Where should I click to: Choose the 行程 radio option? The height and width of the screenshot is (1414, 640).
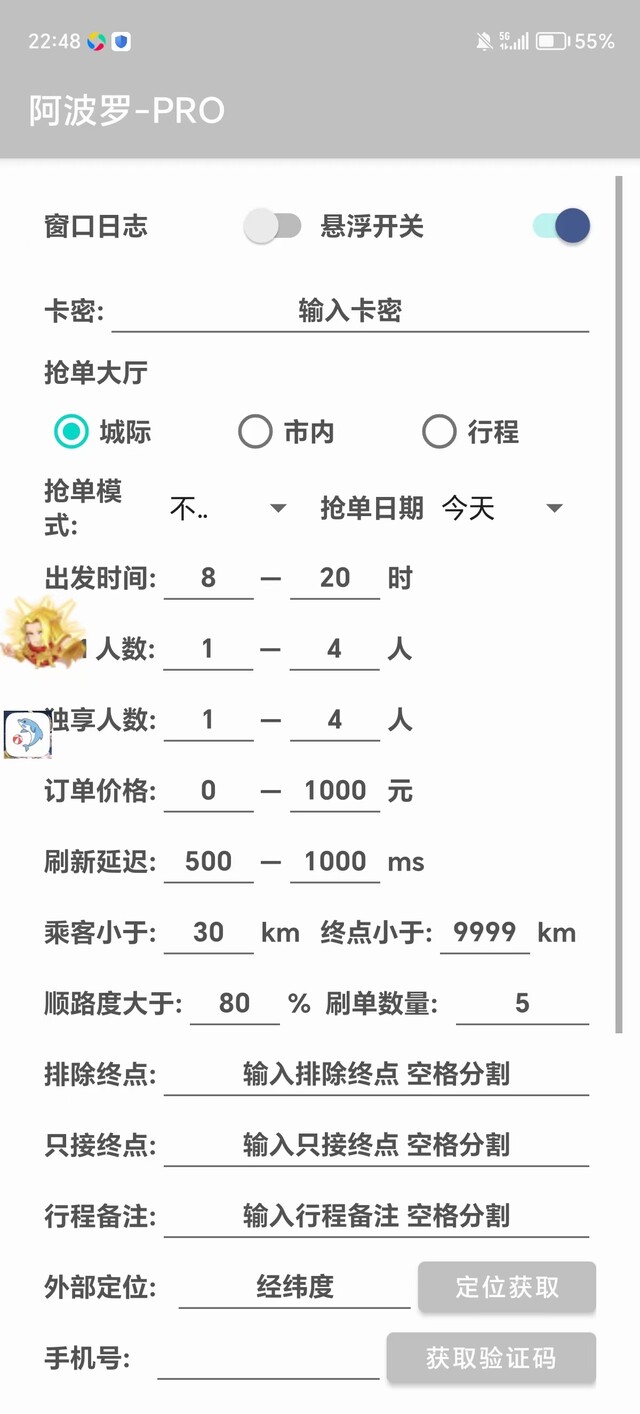[x=471, y=432]
